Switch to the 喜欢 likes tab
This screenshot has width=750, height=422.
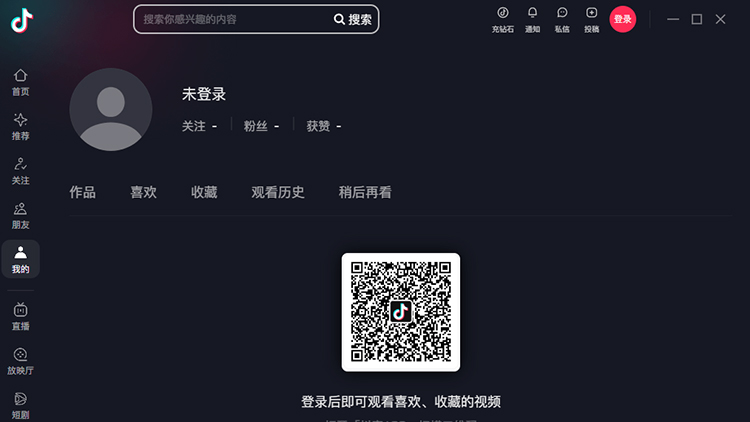tap(143, 192)
